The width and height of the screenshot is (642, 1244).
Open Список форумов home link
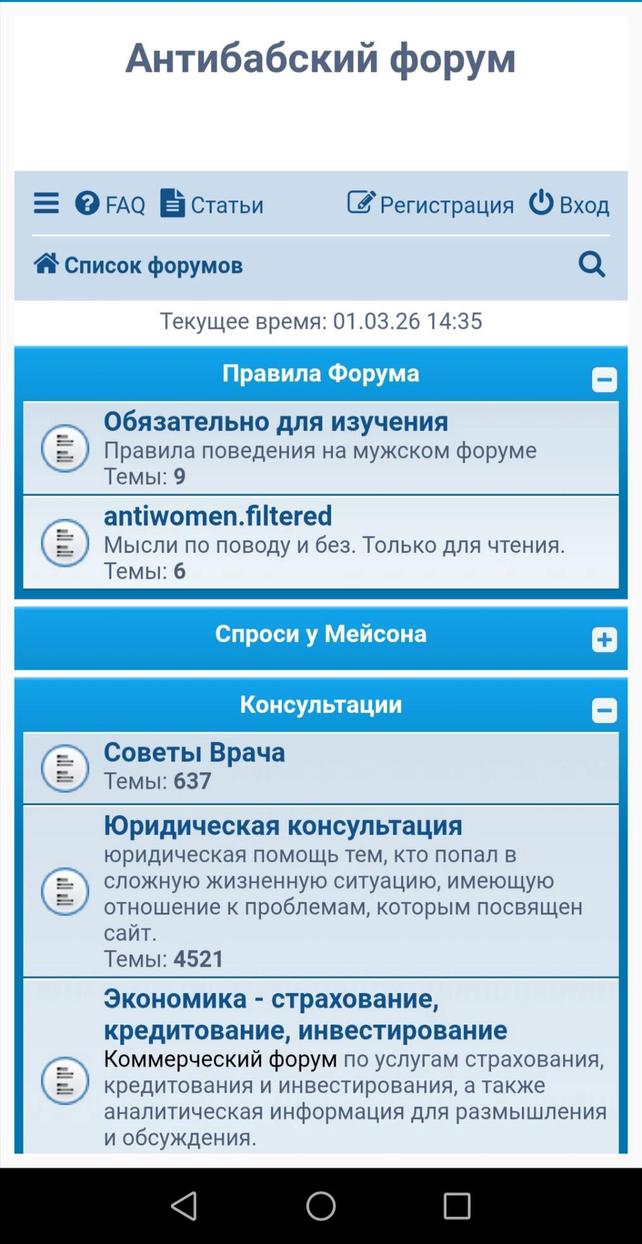tap(138, 266)
